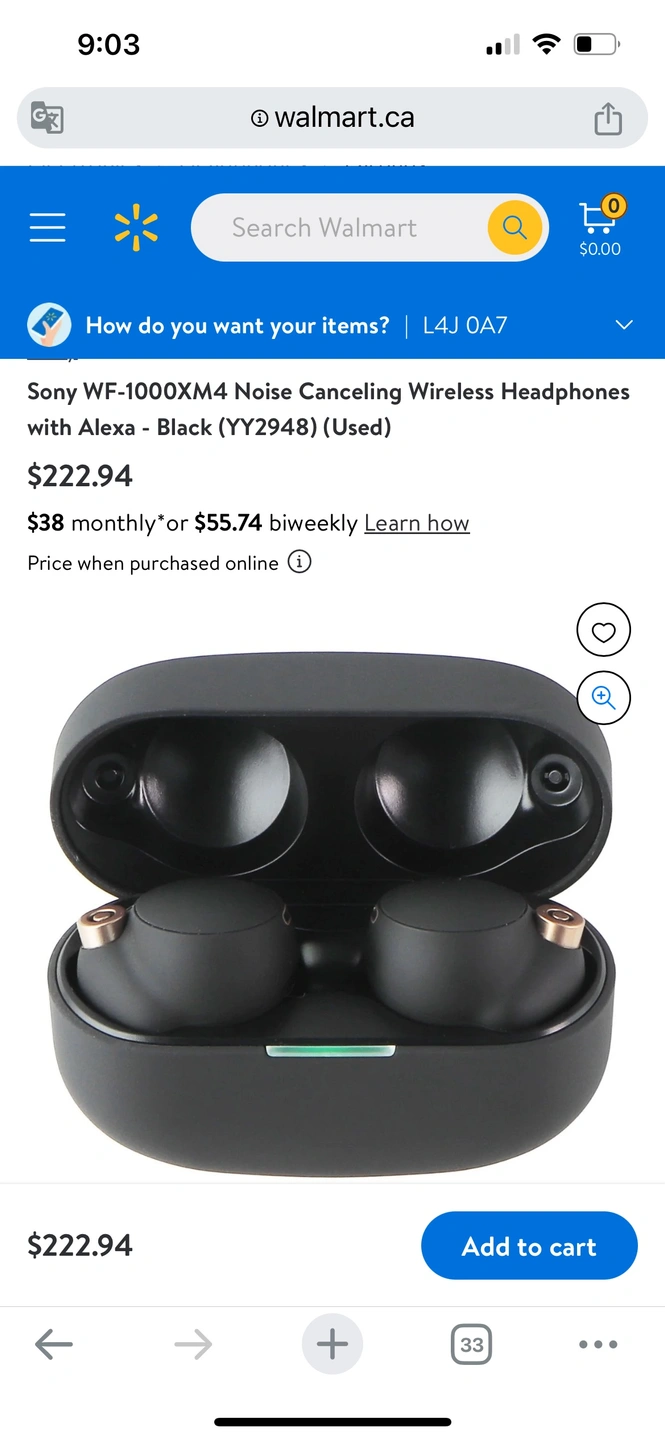Expand 'How do you want your items?' bar

click(x=623, y=325)
